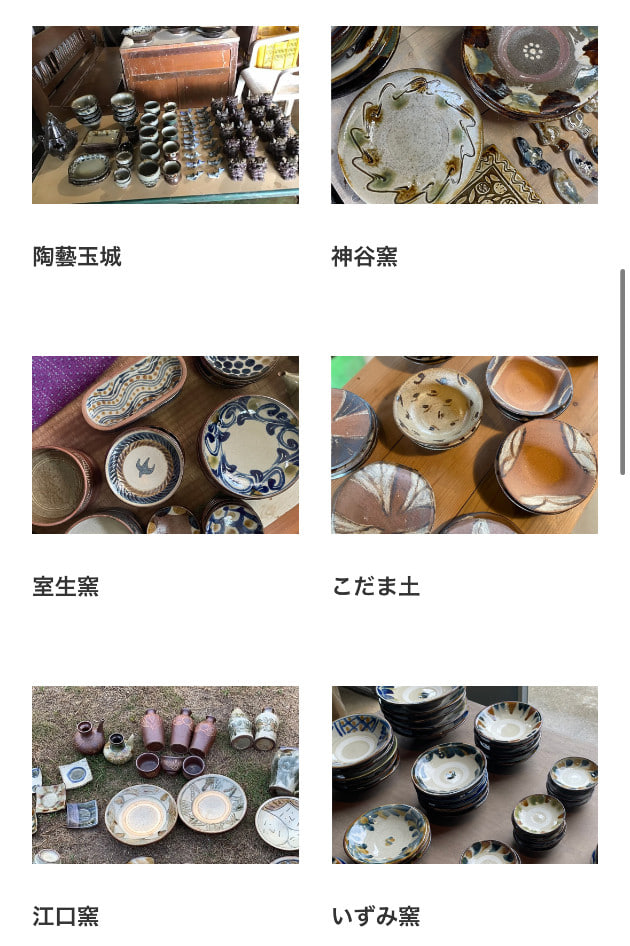This screenshot has width=630, height=946.
Task: Select the こだま土 pottery card
Action: [x=464, y=445]
